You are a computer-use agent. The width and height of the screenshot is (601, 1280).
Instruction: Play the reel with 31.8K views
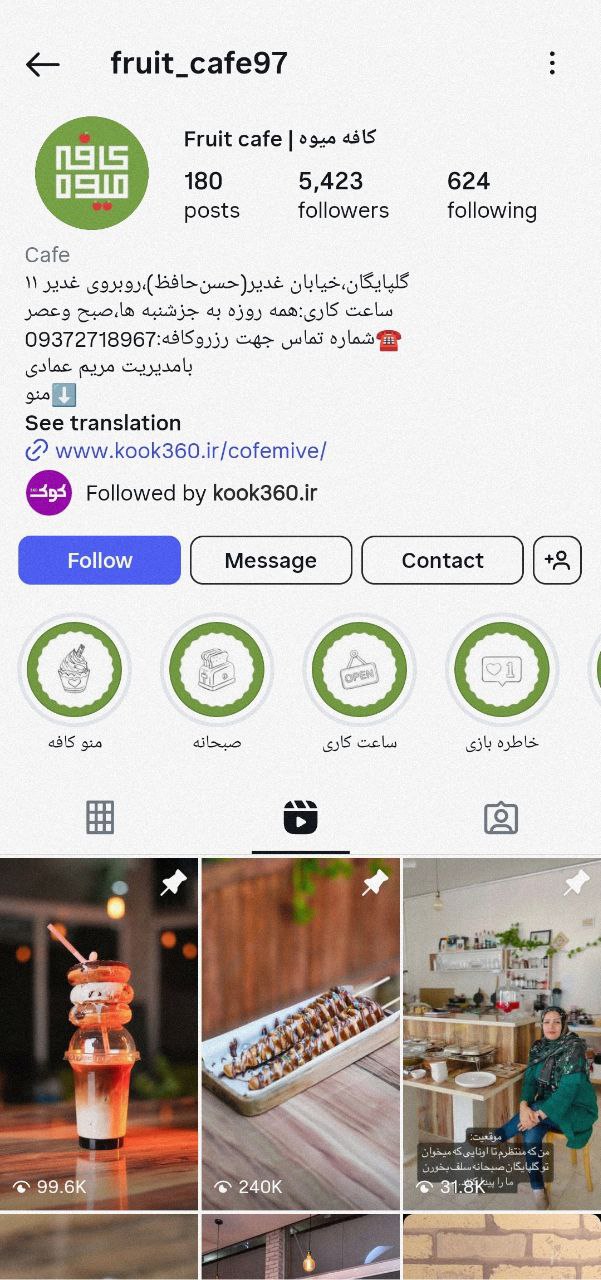pos(502,1034)
